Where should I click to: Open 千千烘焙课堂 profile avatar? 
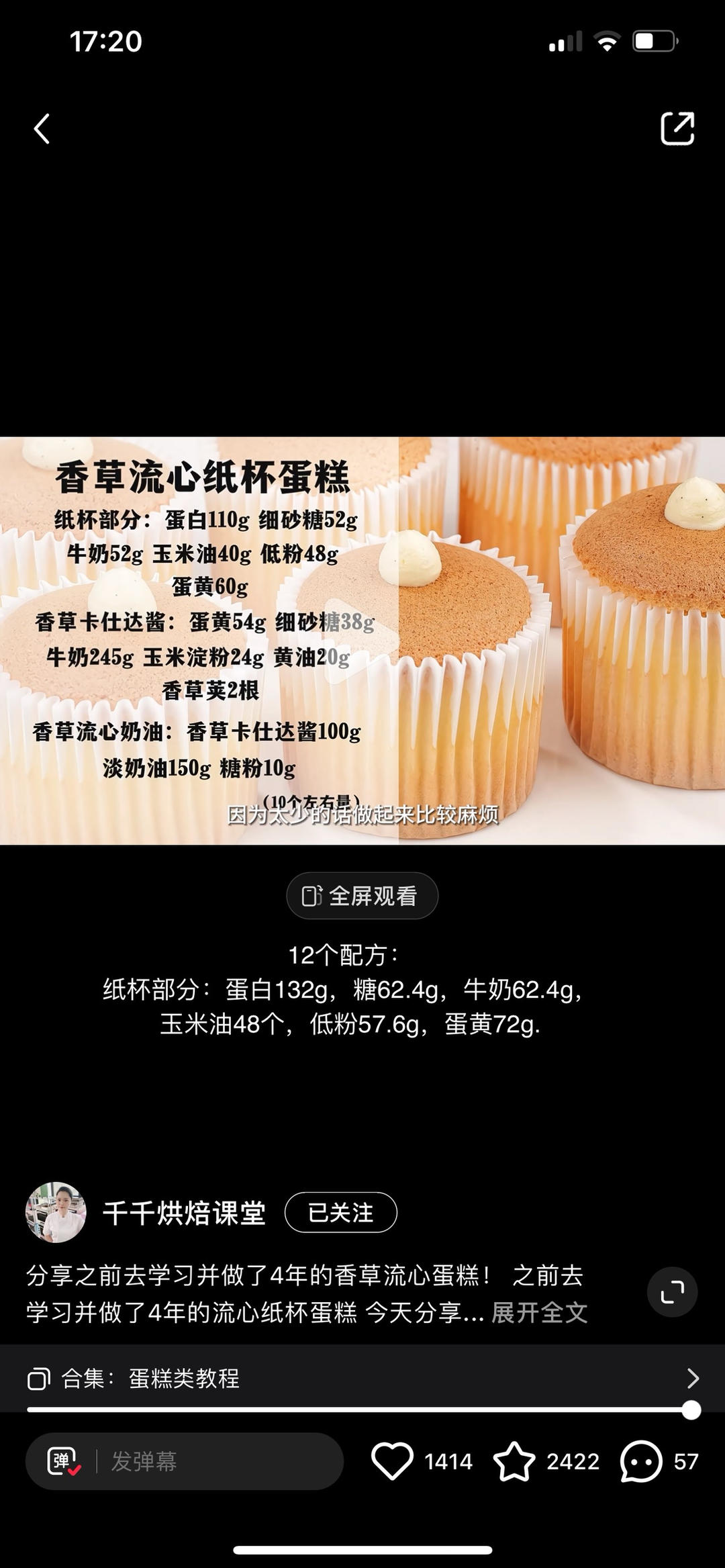coord(56,1212)
